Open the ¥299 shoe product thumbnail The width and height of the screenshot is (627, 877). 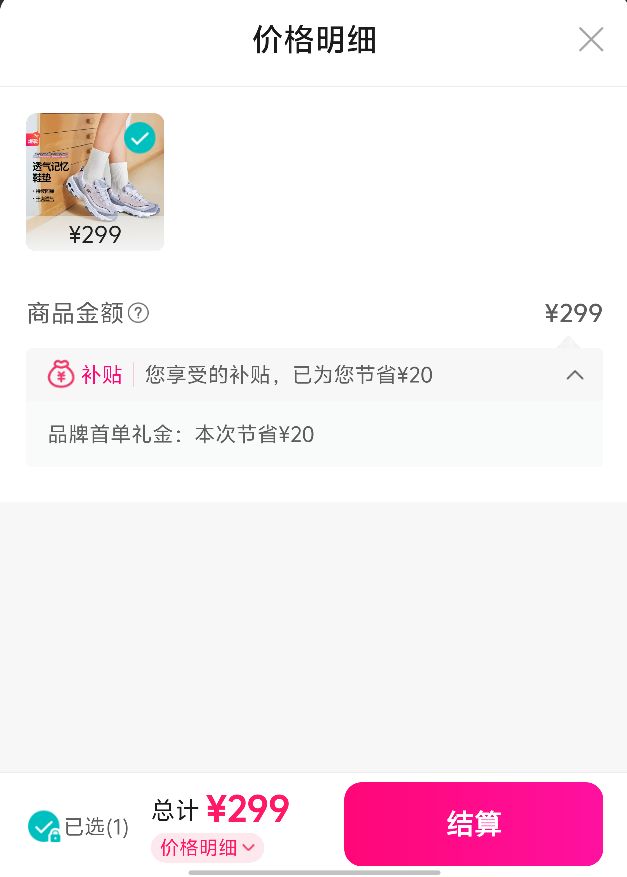click(95, 182)
